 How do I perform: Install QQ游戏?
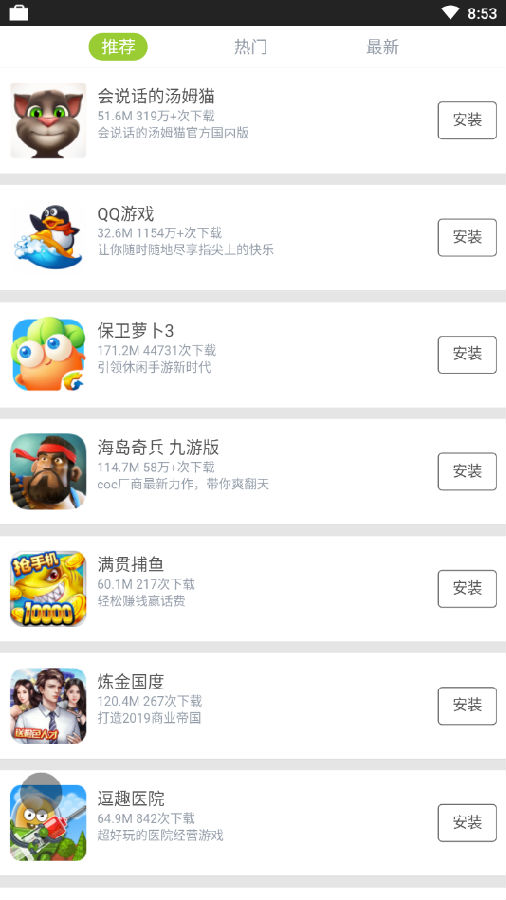coord(467,237)
